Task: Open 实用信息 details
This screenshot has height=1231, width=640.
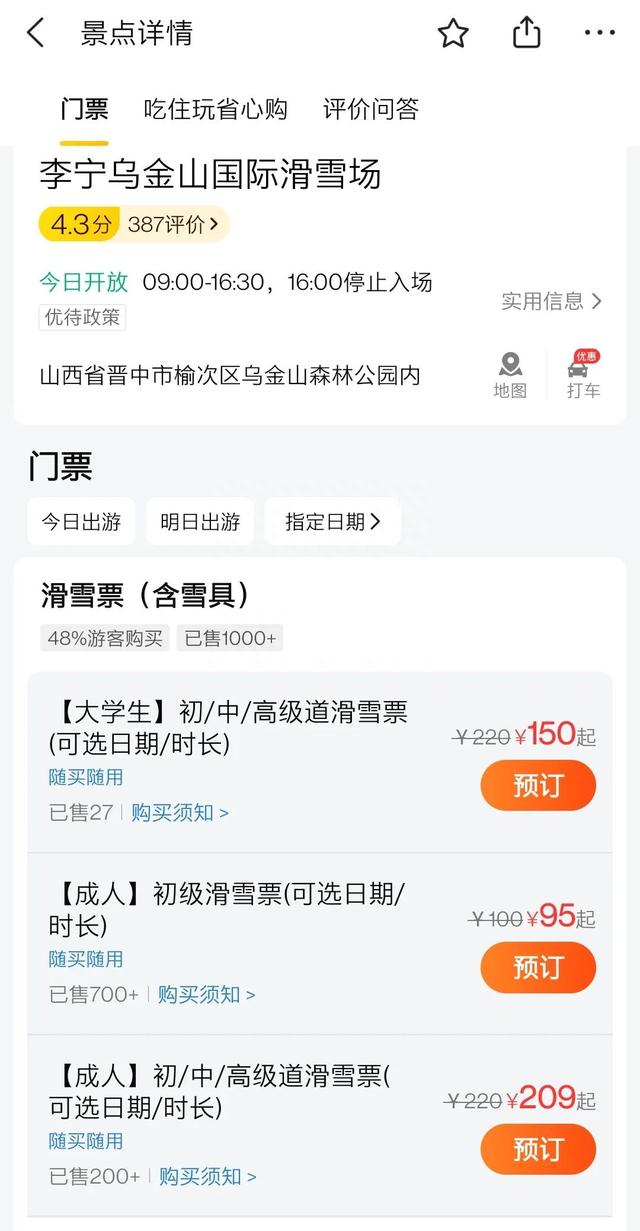Action: [x=552, y=301]
